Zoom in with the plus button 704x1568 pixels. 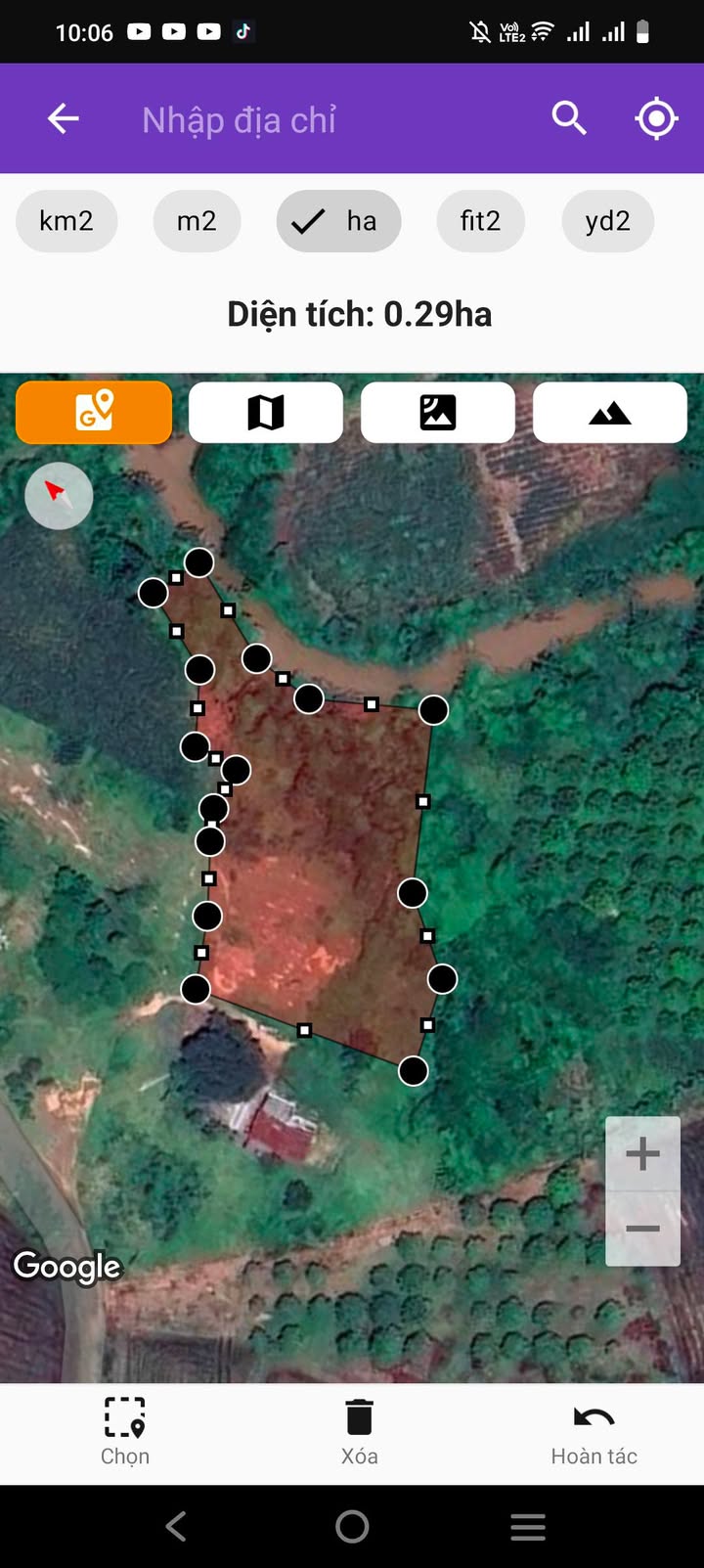[642, 1154]
